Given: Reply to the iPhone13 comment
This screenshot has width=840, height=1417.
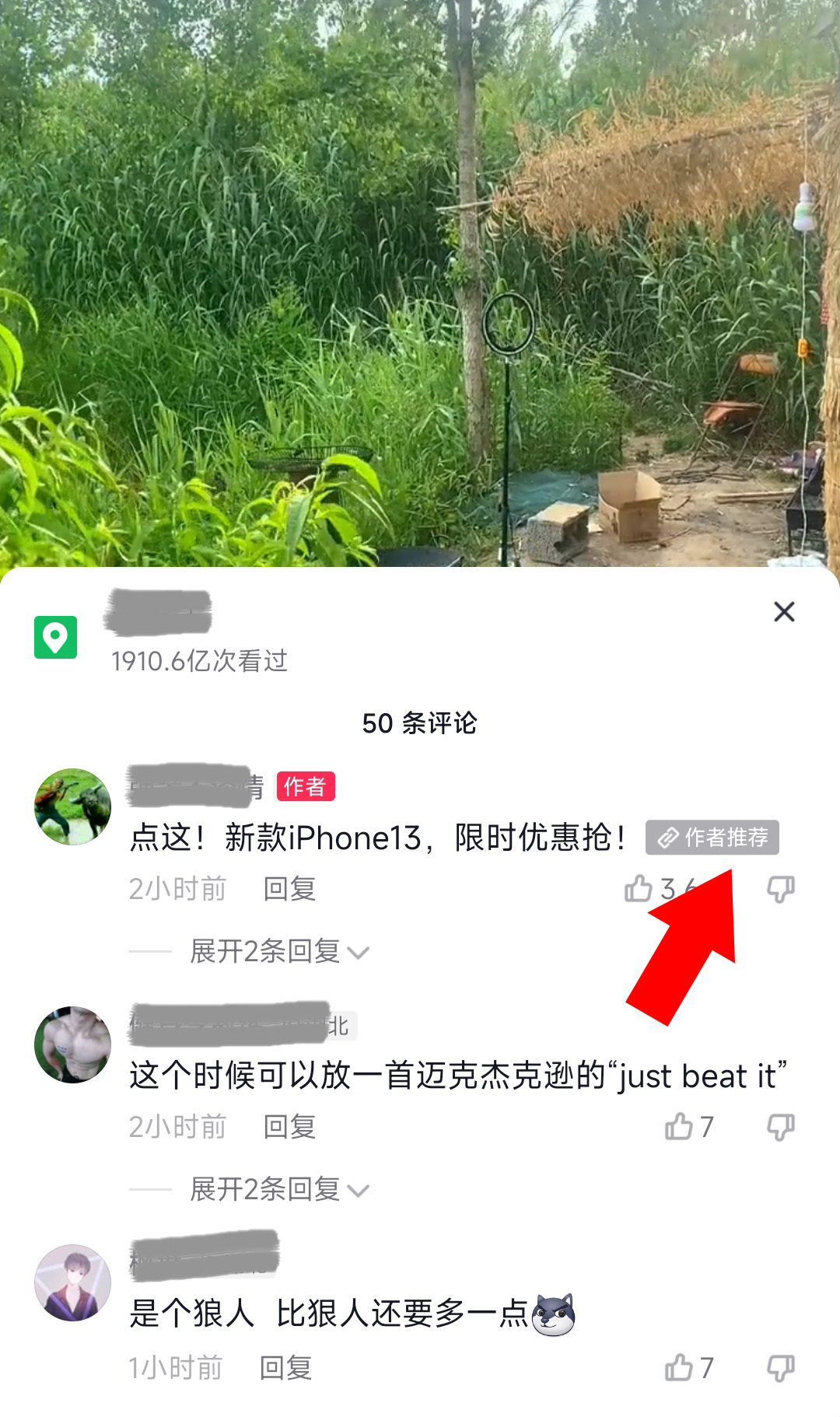Looking at the screenshot, I should tap(289, 888).
